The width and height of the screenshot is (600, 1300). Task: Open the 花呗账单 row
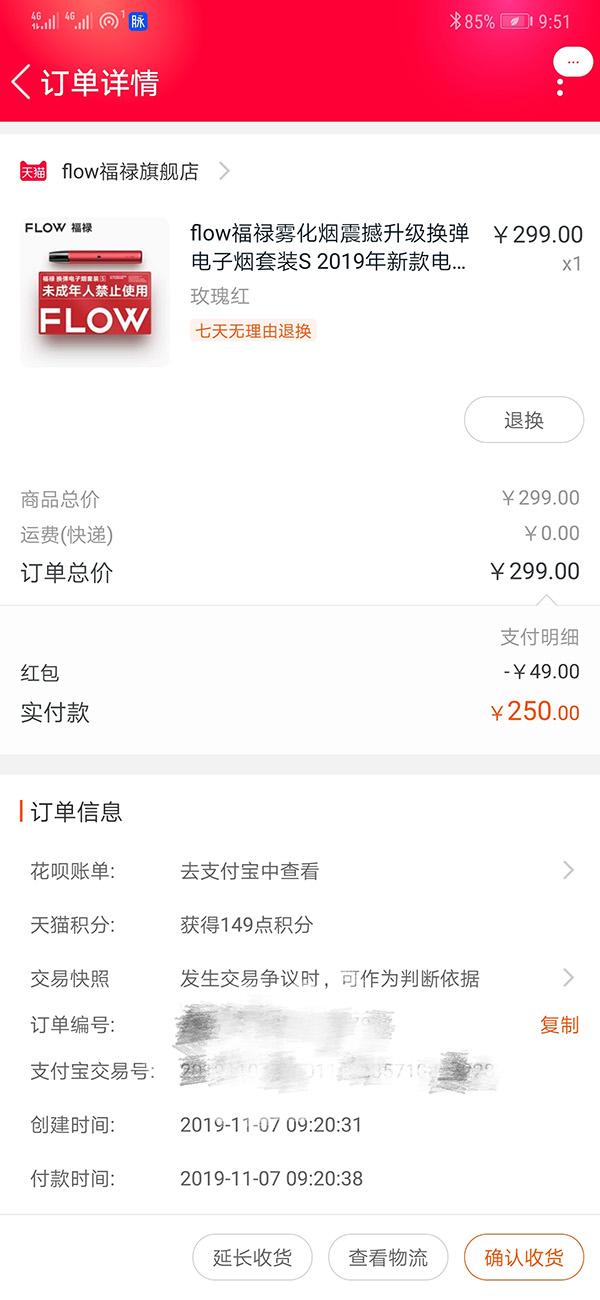(300, 871)
